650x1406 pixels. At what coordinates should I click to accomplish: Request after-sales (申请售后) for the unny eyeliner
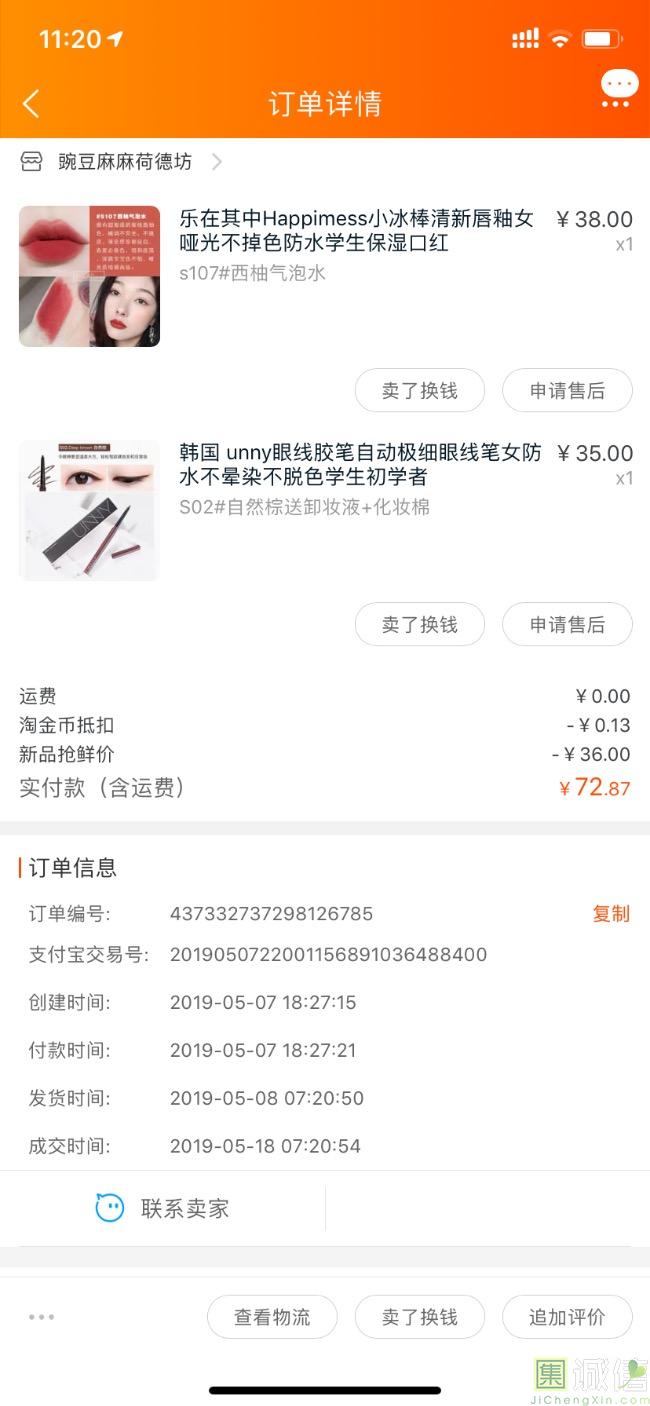(x=567, y=624)
